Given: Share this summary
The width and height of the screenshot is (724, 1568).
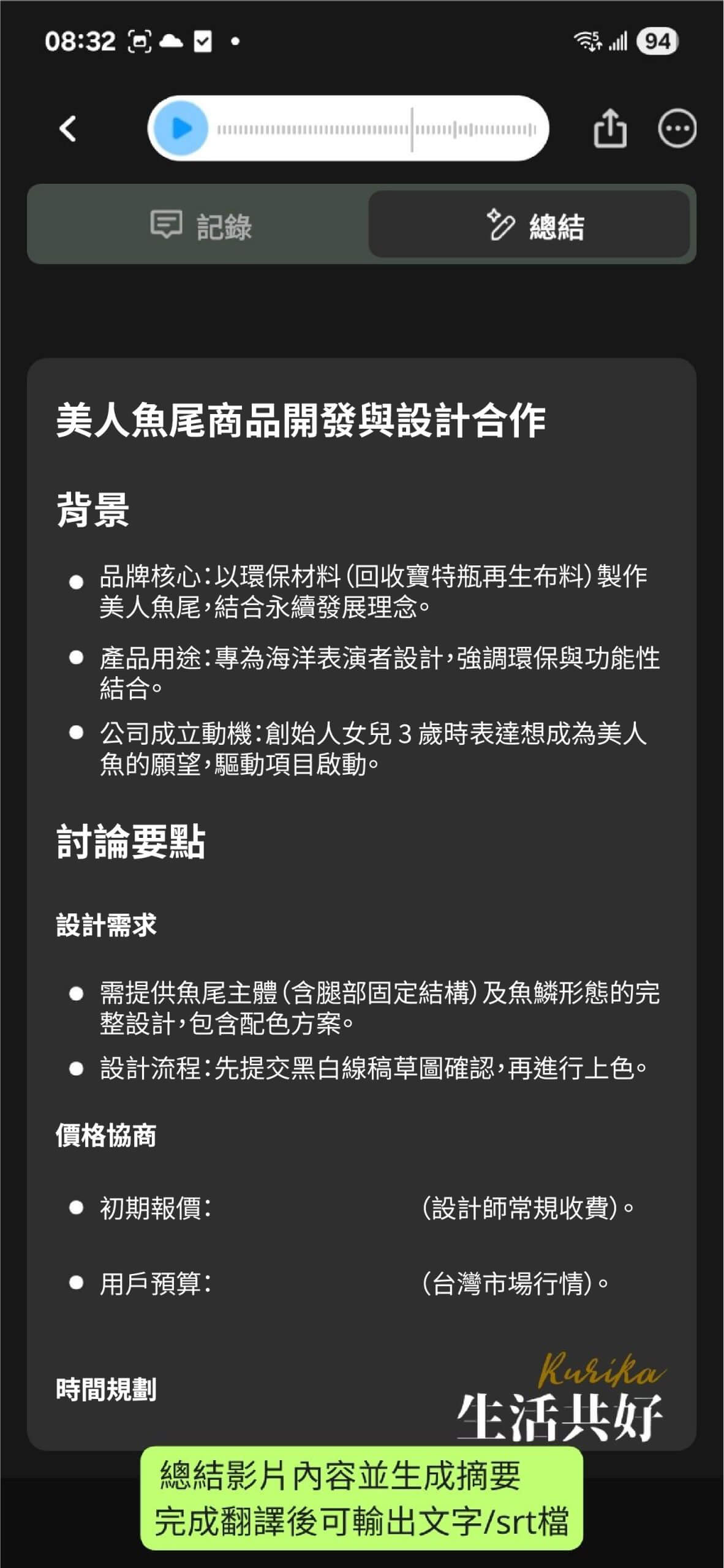Looking at the screenshot, I should [x=609, y=129].
